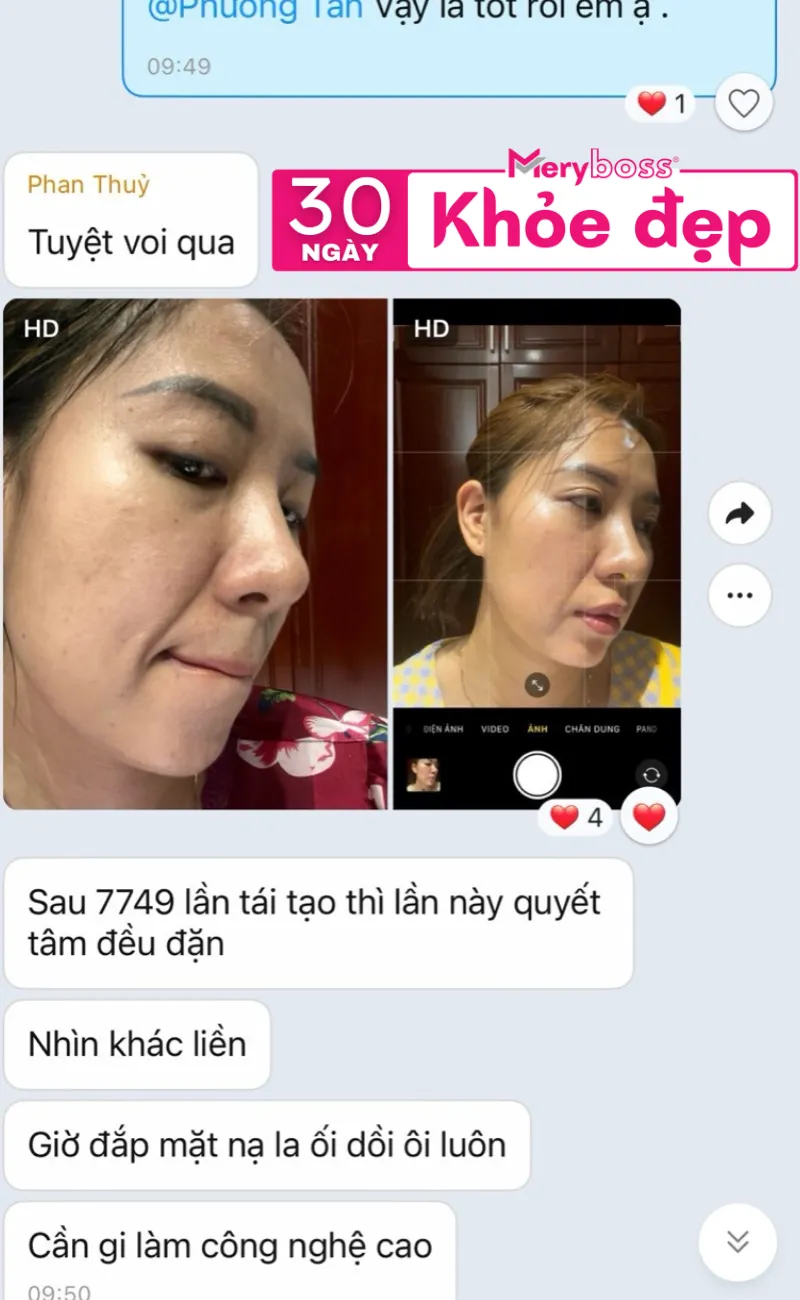View who reacted via the 4 hearts counter
This screenshot has width=800, height=1300.
click(x=578, y=817)
